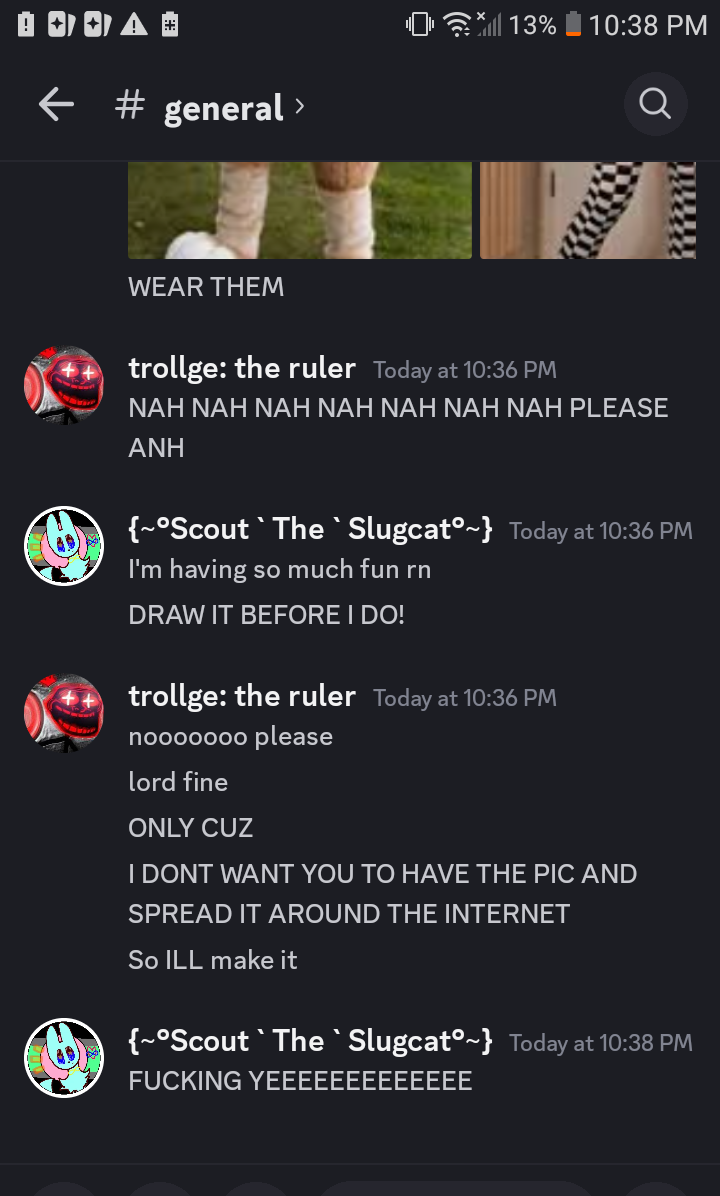720x1196 pixels.
Task: Tap Scout The Slugcat's name at 10:38 PM
Action: 310,1041
